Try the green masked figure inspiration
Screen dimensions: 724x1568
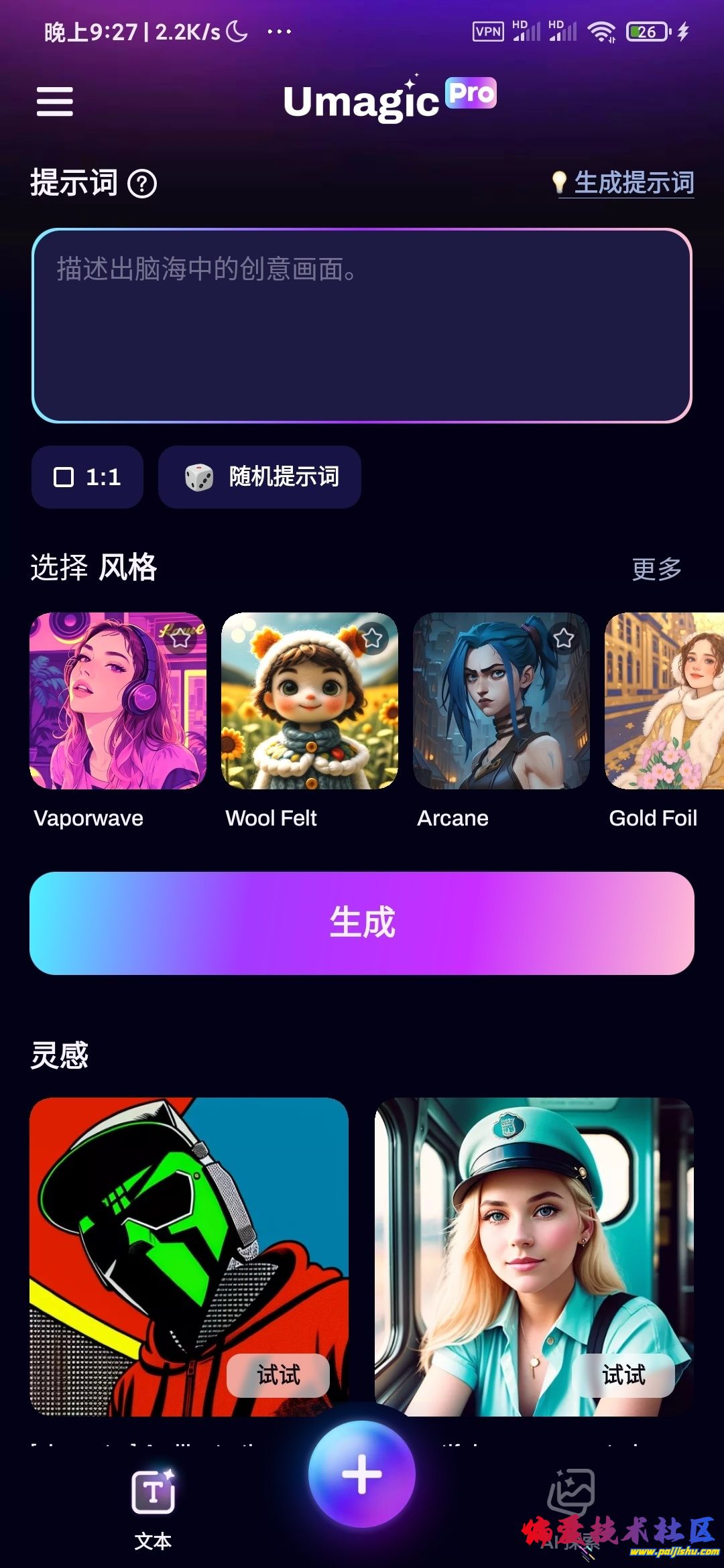278,1376
